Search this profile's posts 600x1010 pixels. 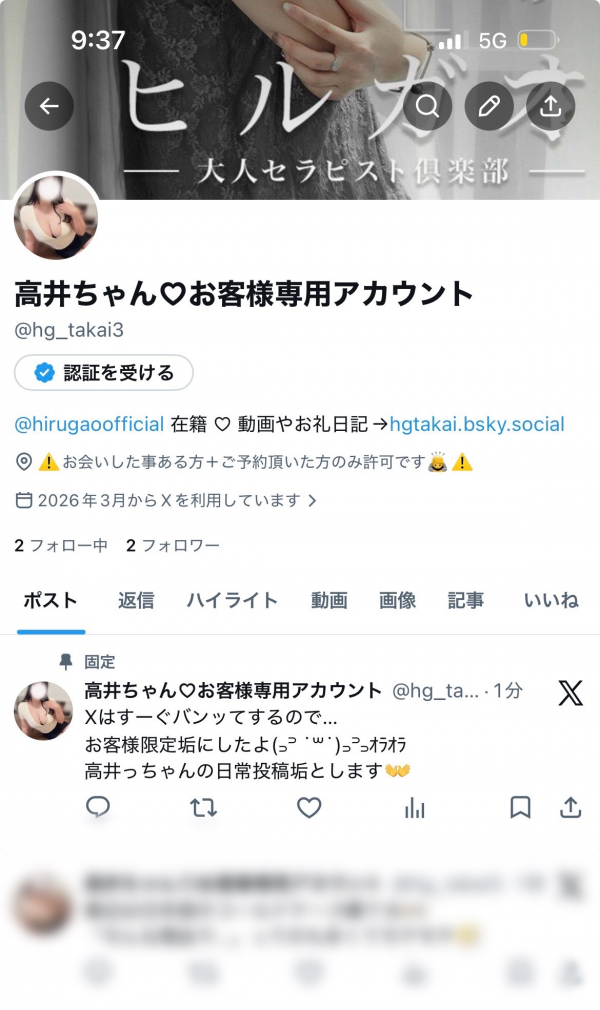(x=428, y=105)
